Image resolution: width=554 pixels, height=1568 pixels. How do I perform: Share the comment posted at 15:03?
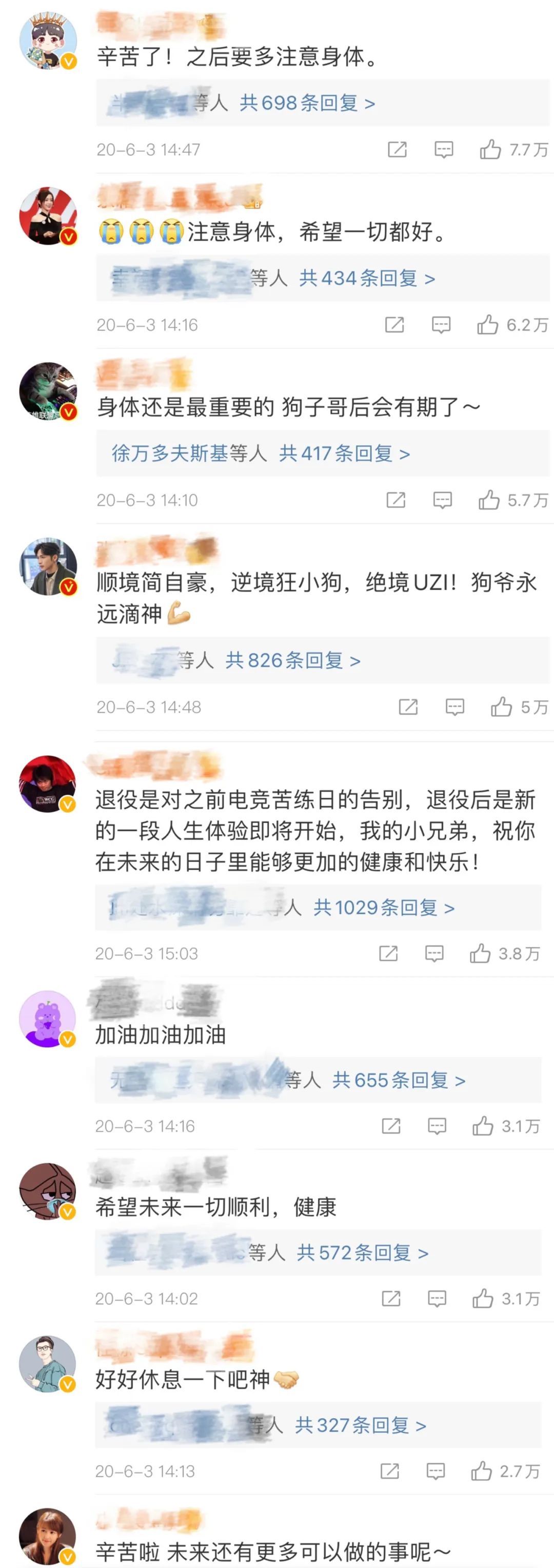coord(388,954)
